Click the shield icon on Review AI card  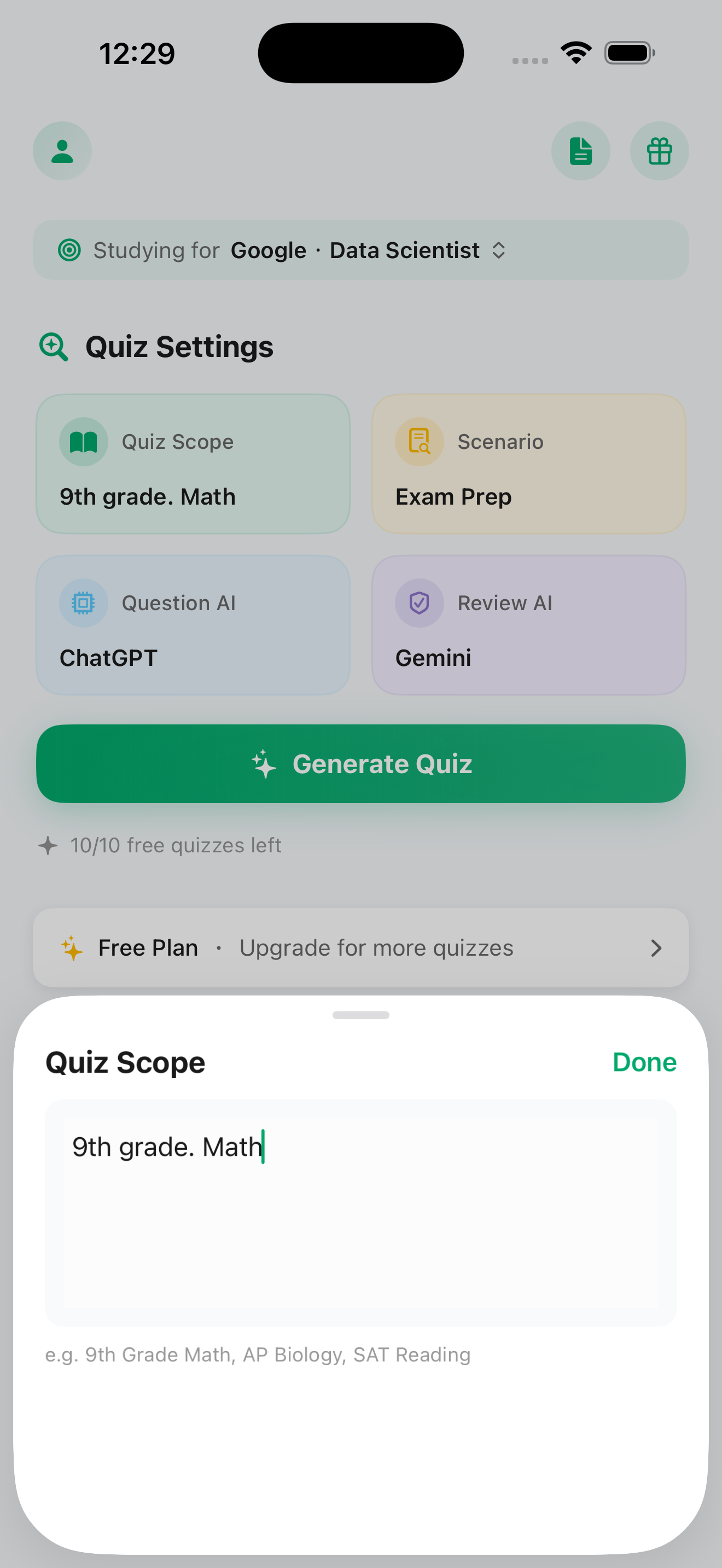click(x=420, y=602)
